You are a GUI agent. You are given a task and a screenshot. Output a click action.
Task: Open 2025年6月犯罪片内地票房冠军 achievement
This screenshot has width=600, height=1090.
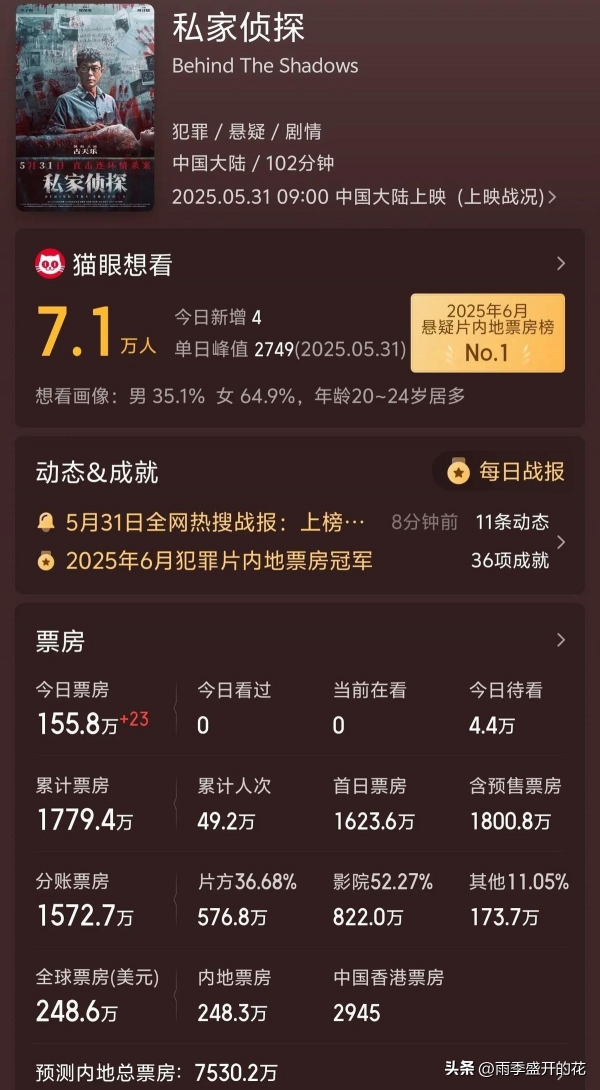(x=219, y=561)
